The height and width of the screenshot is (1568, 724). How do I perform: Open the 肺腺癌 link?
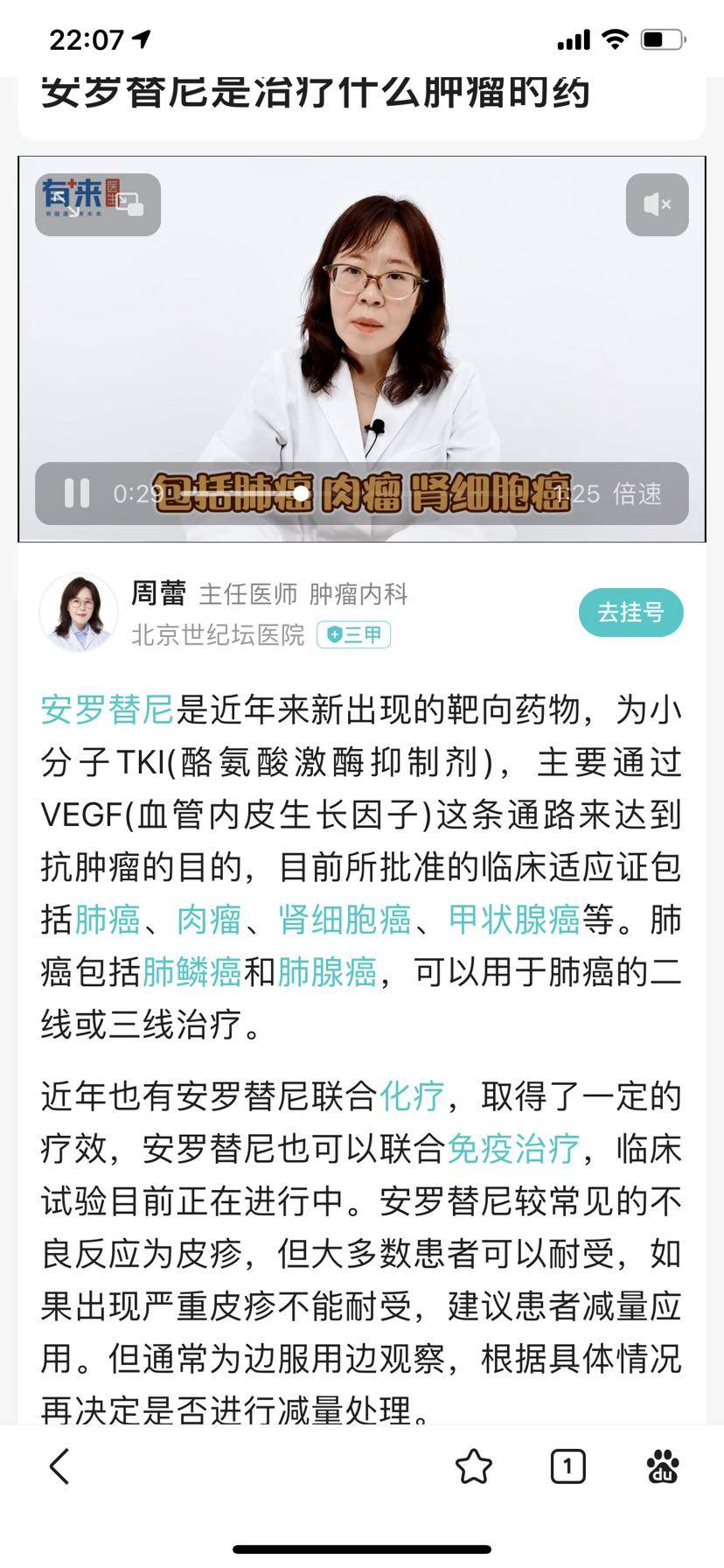click(x=327, y=972)
